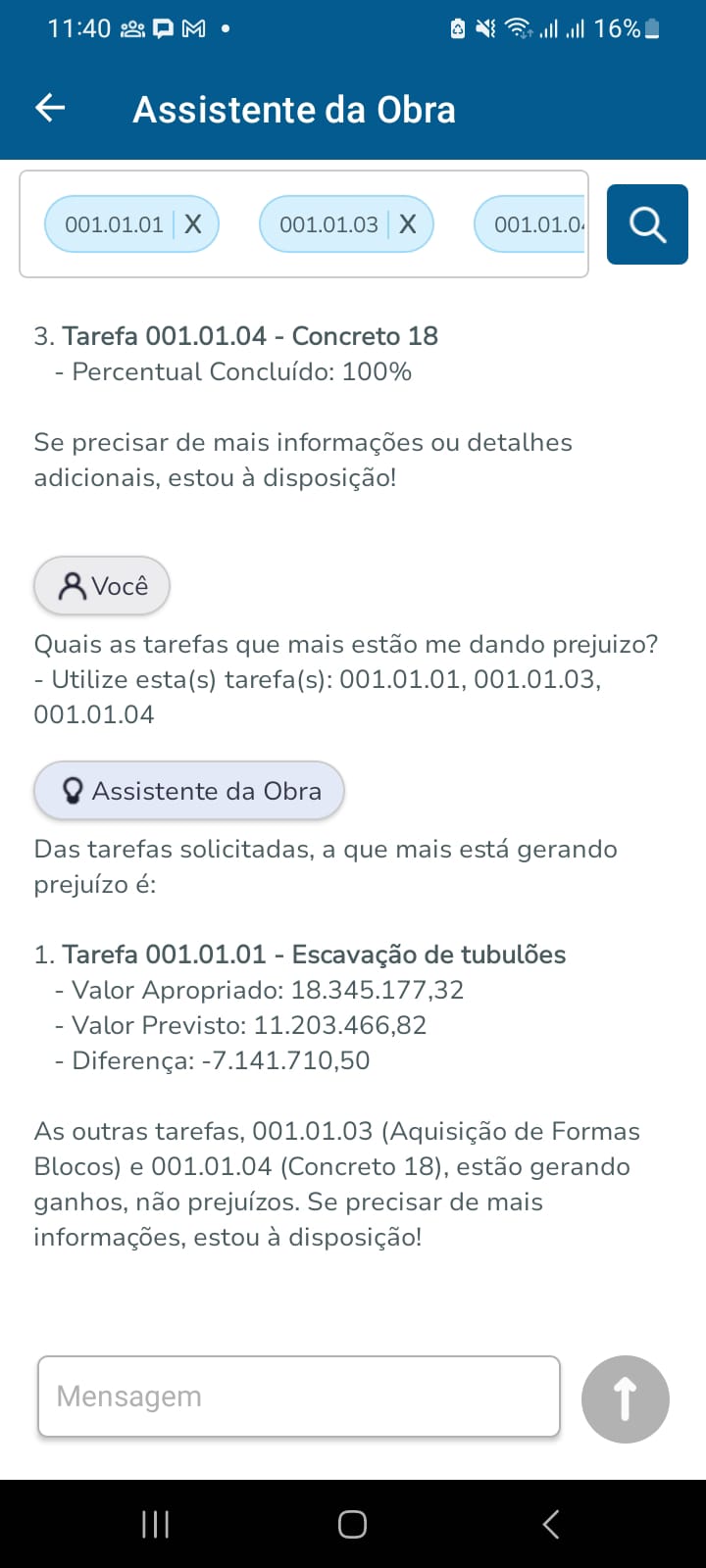Go to the home screen

[352, 1524]
